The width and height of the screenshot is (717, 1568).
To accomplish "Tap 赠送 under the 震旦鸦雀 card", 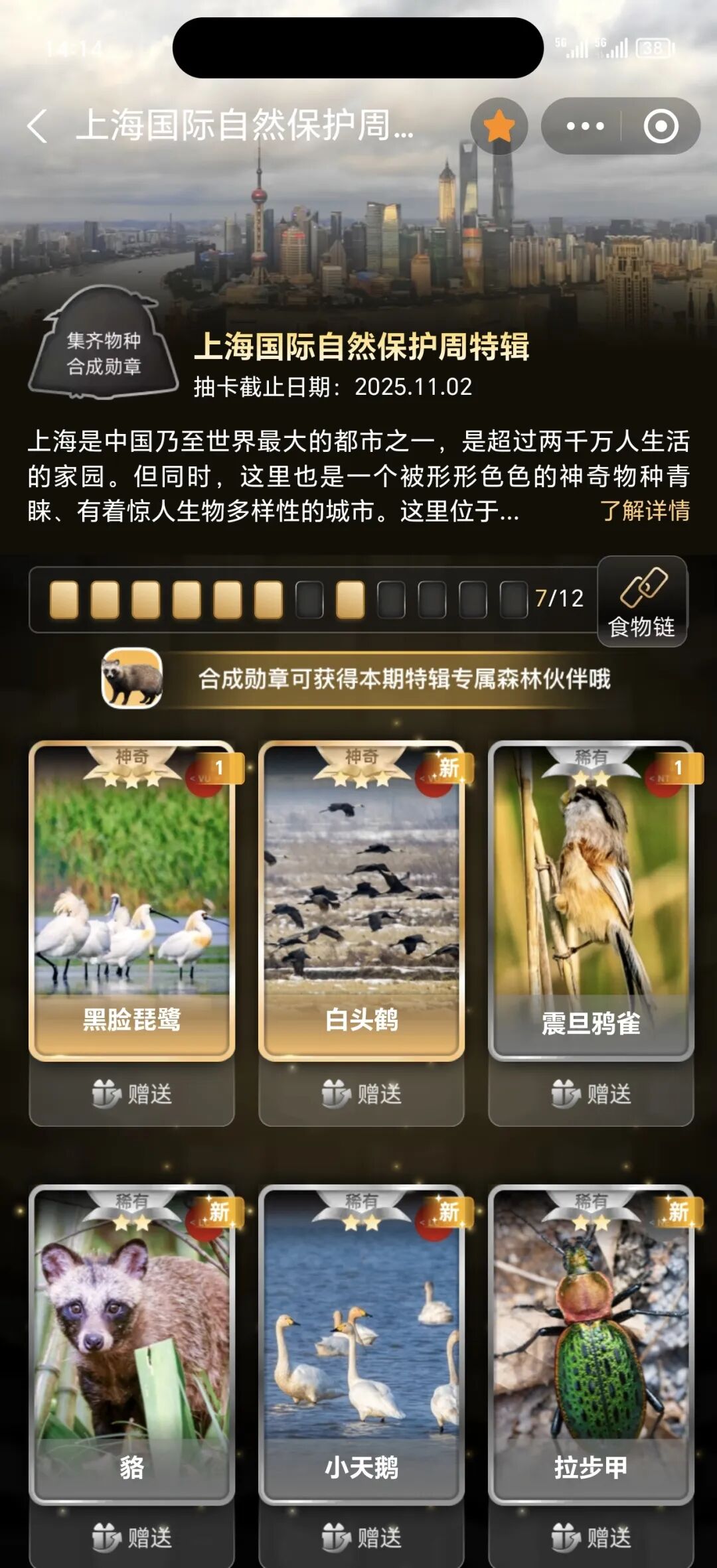I will click(591, 1094).
